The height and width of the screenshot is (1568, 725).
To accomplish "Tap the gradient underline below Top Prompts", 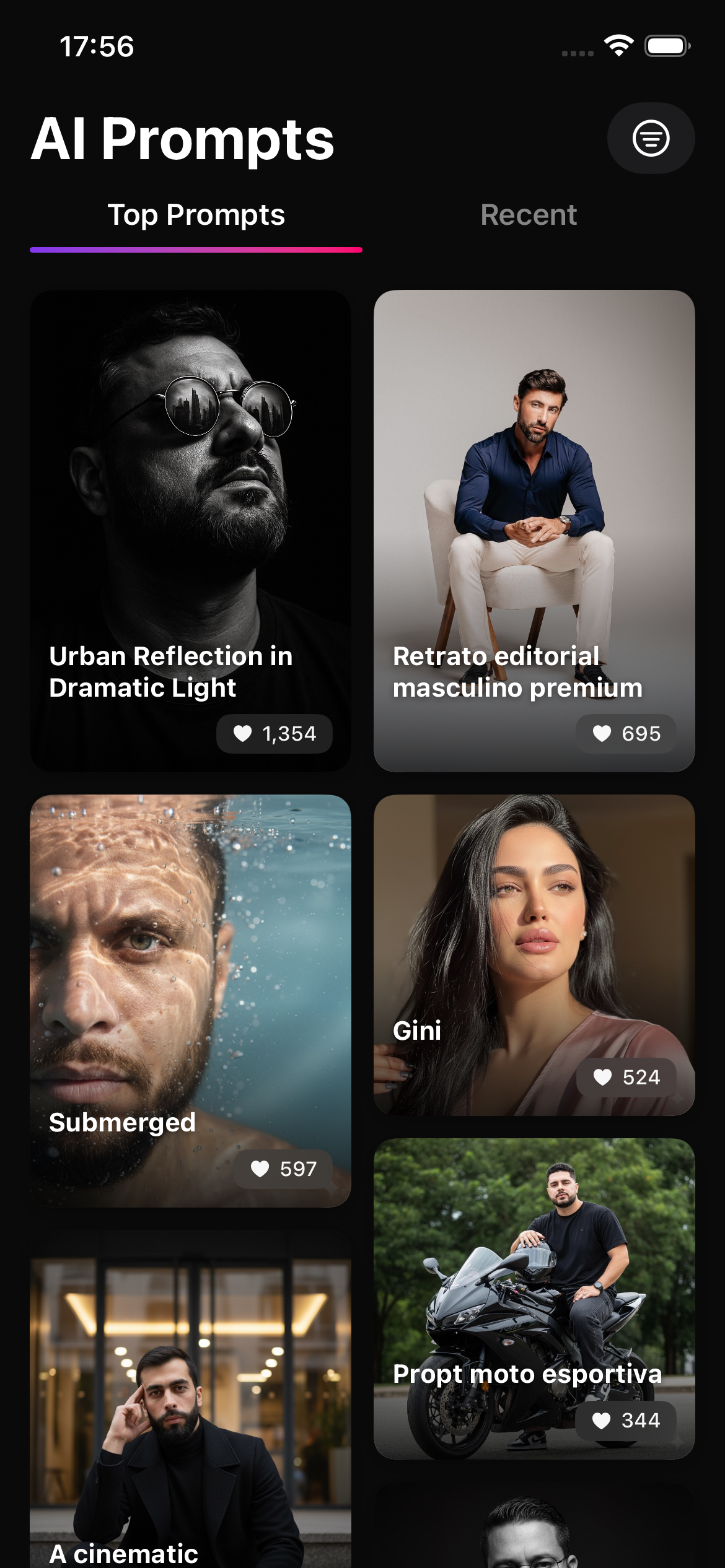I will [196, 250].
